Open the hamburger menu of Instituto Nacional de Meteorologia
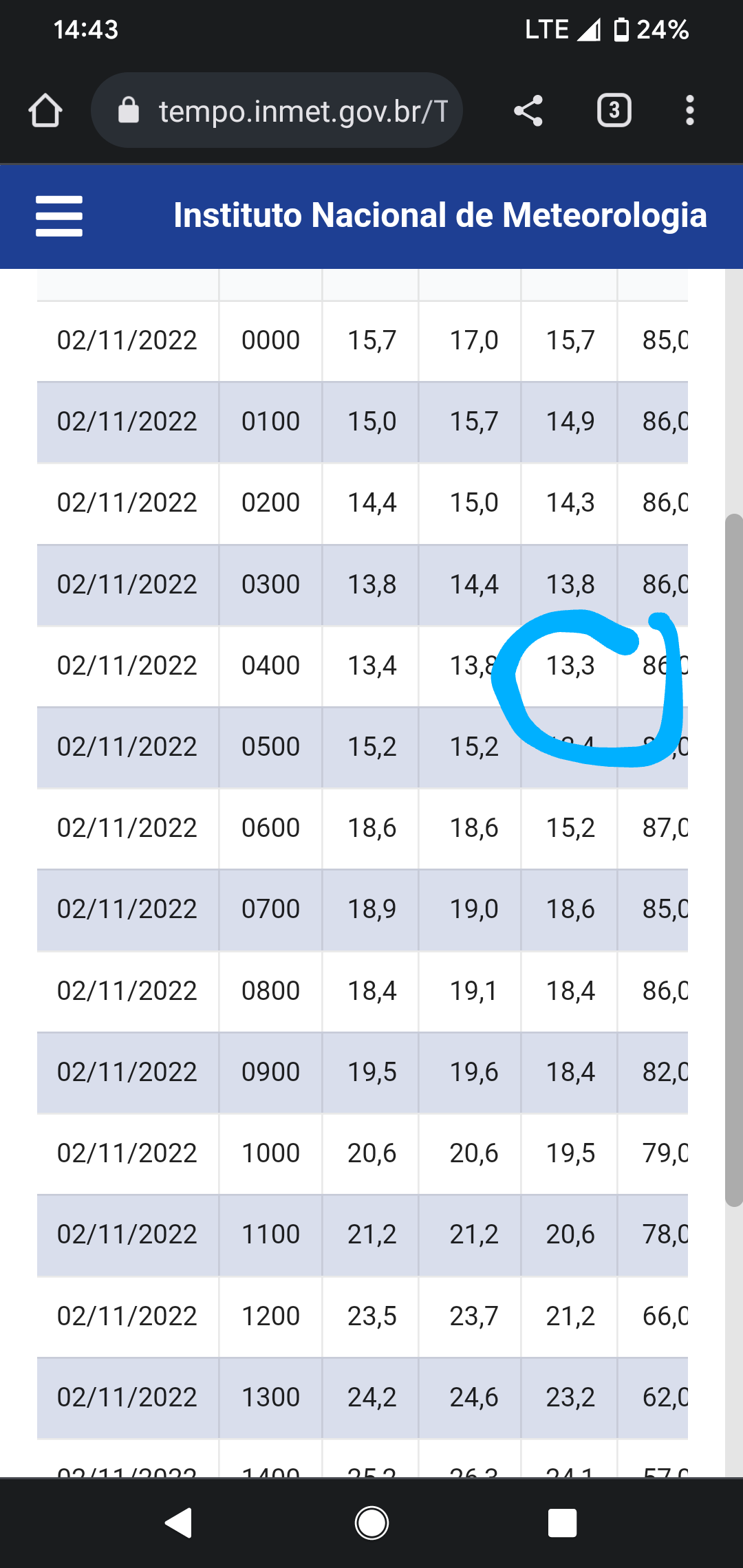743x1568 pixels. point(59,216)
